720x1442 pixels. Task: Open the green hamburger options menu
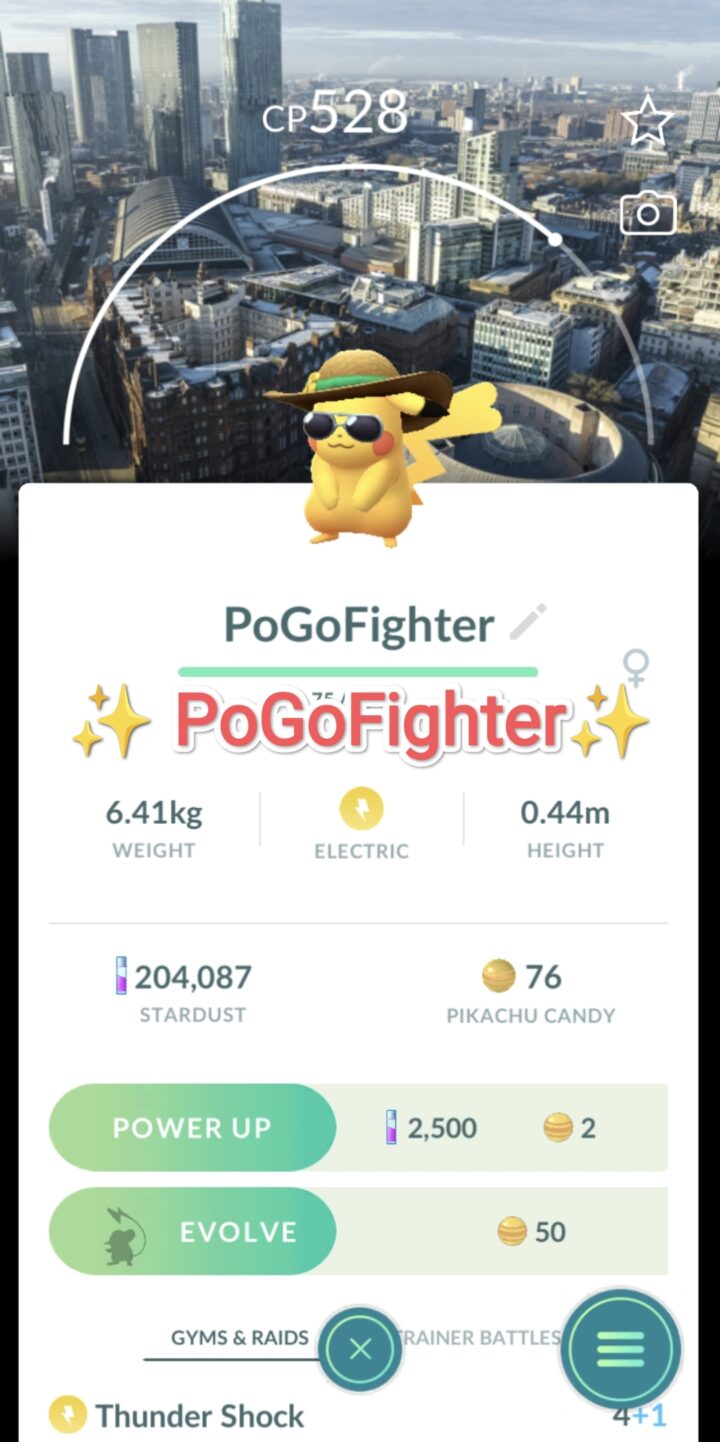[620, 1349]
